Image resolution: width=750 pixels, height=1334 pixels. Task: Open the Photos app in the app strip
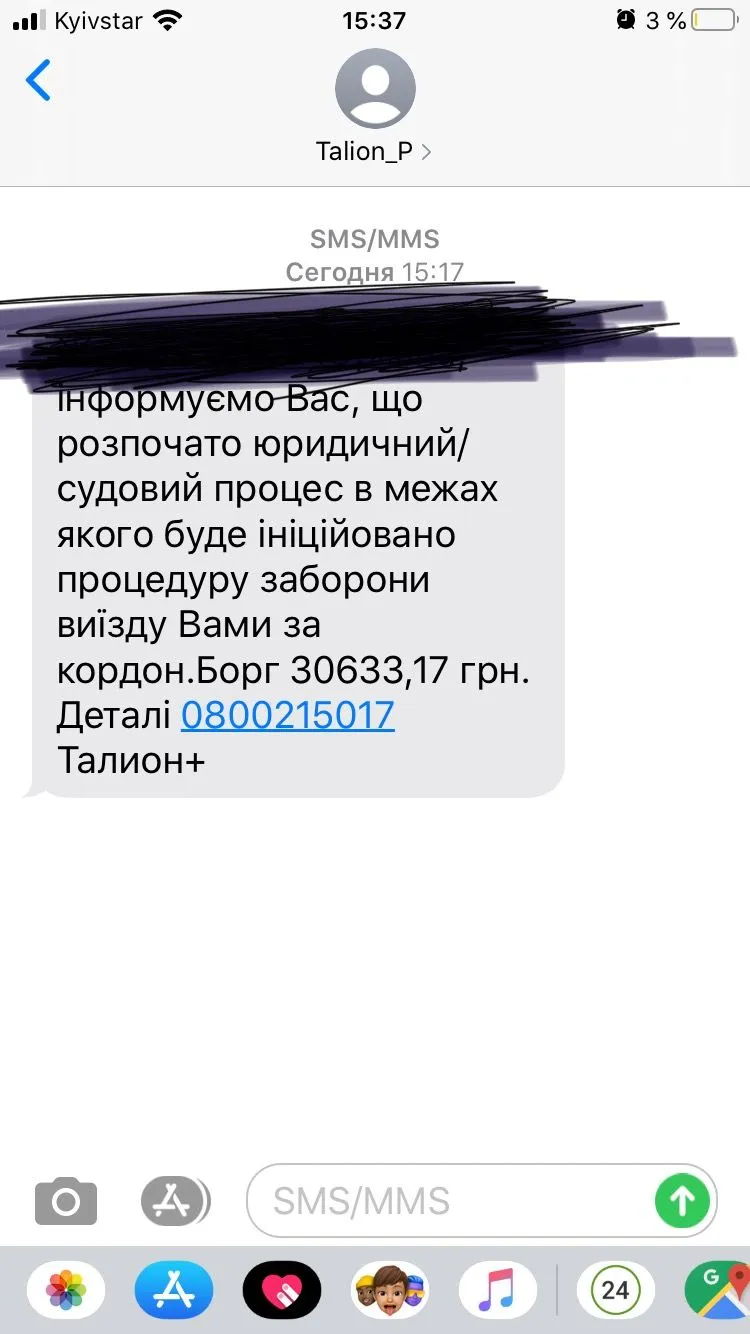66,1290
